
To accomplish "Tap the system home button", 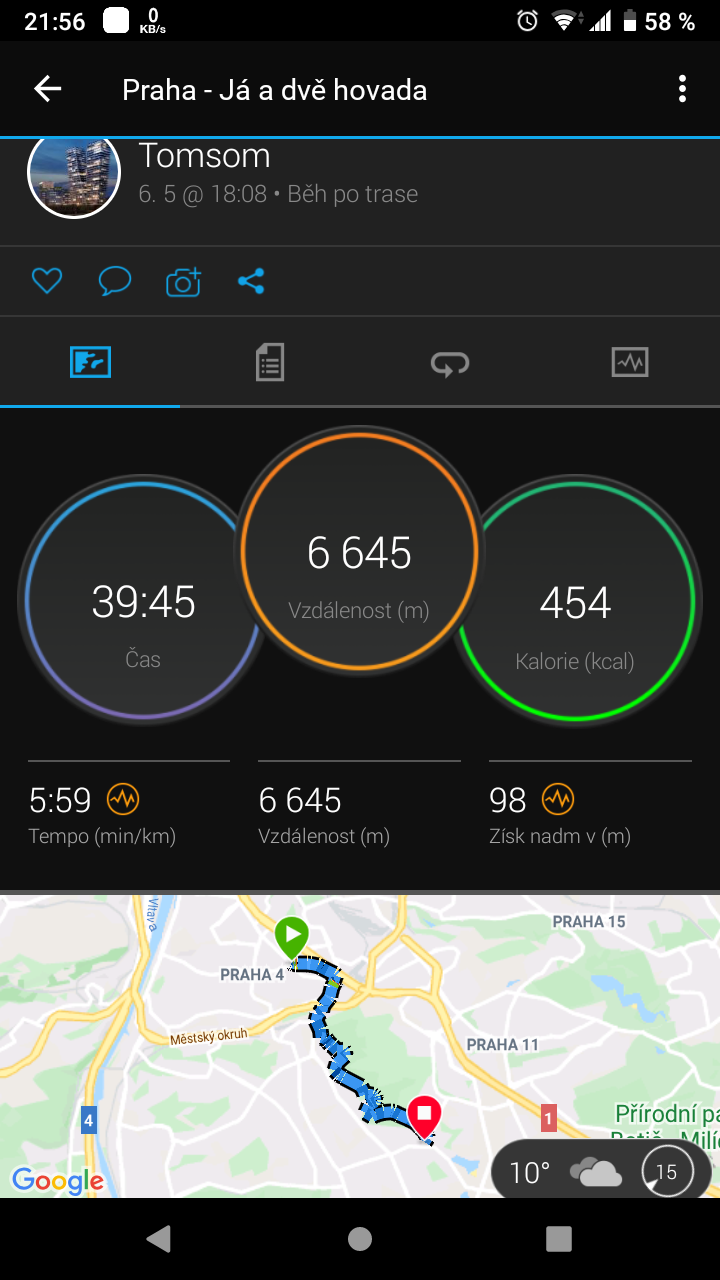I will 360,1239.
